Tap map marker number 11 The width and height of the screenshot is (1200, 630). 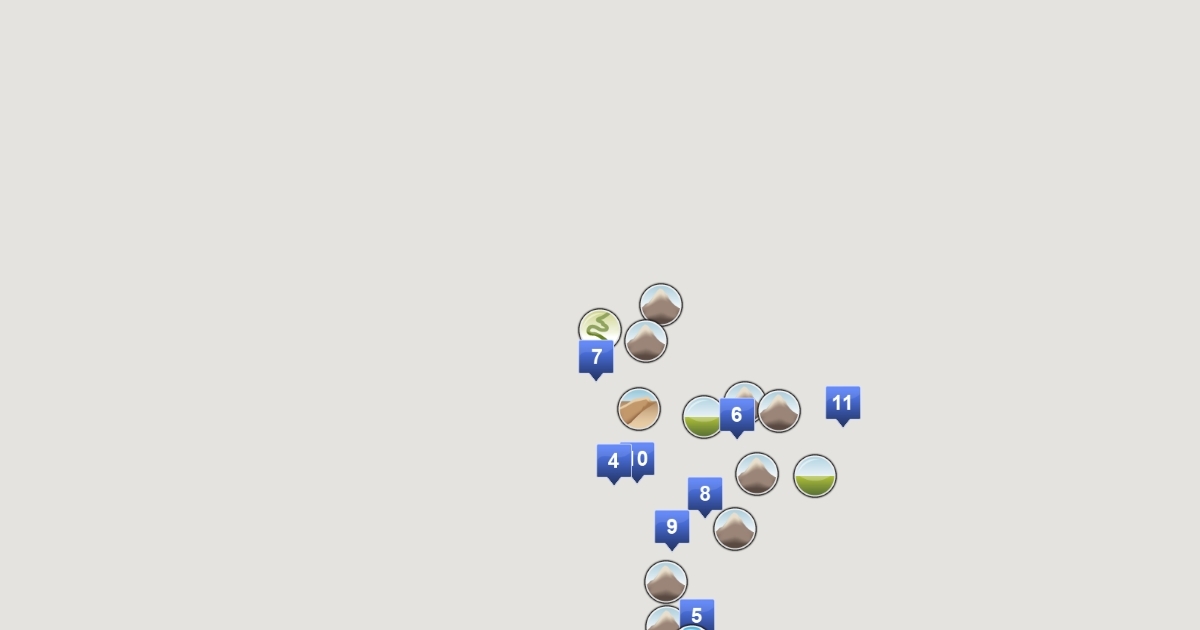pyautogui.click(x=843, y=404)
